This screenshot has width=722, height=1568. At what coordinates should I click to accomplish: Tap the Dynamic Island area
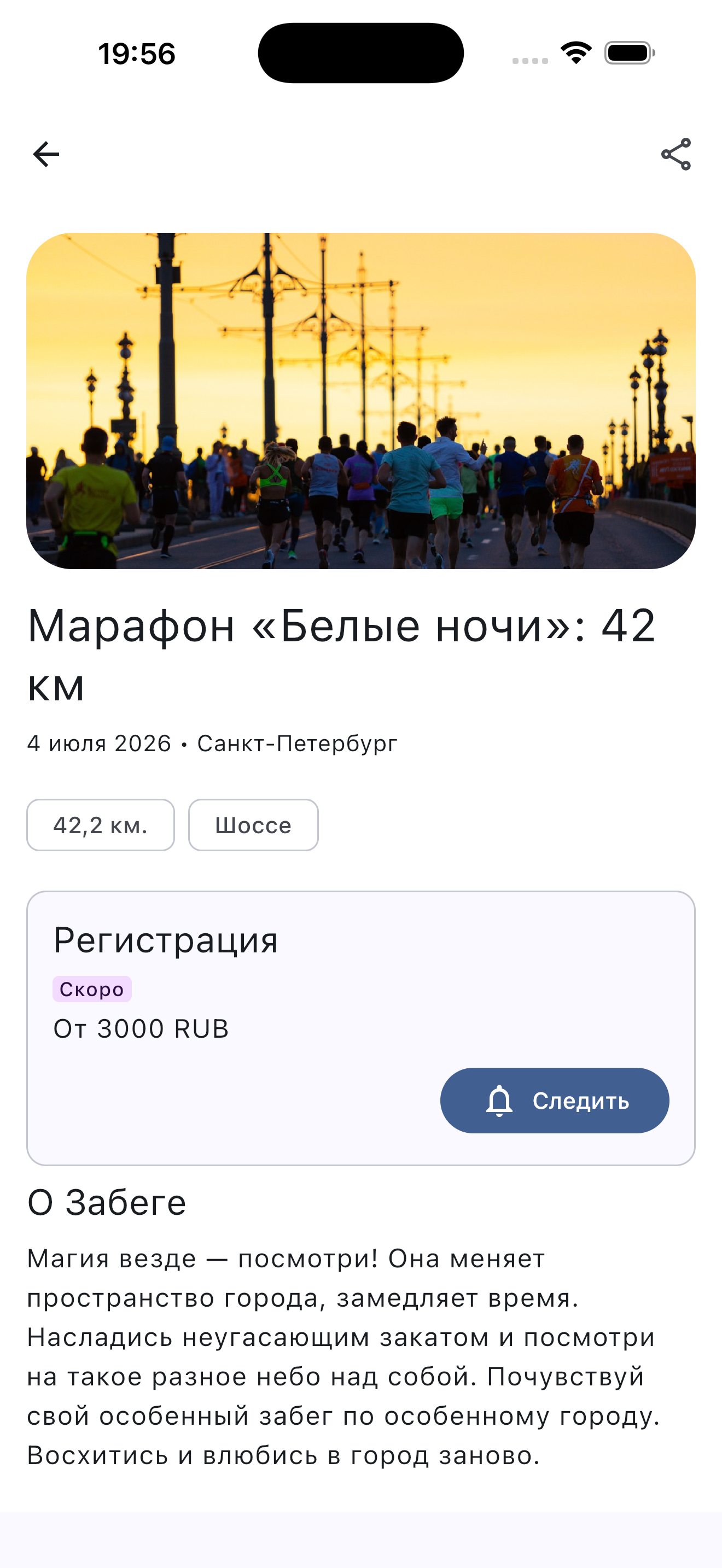(360, 52)
